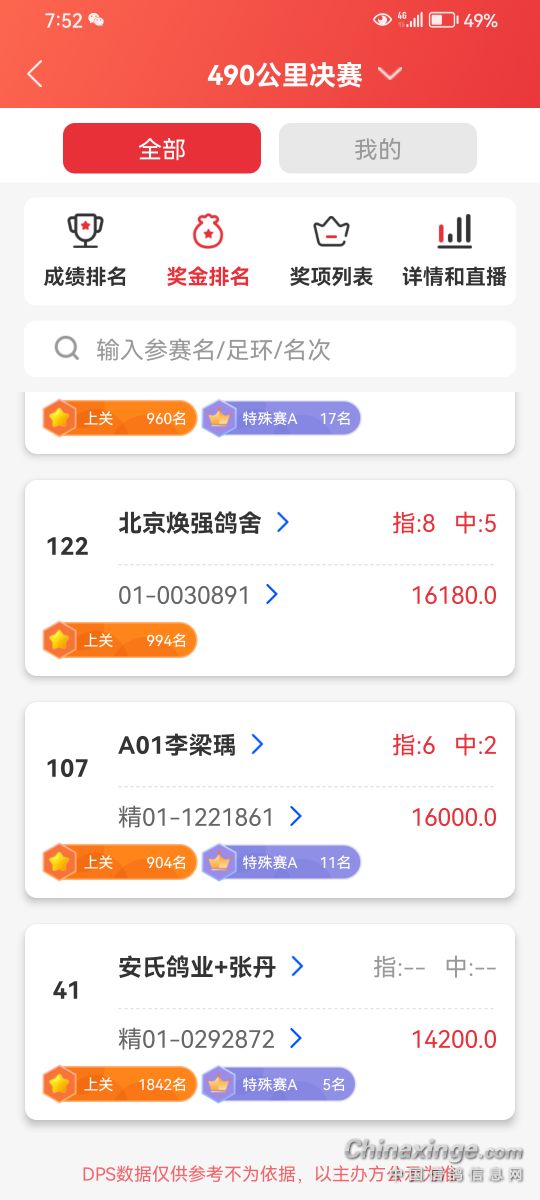The image size is (540, 1200).
Task: Tap the 特殊赛A 5名 badge
Action: coord(279,1084)
